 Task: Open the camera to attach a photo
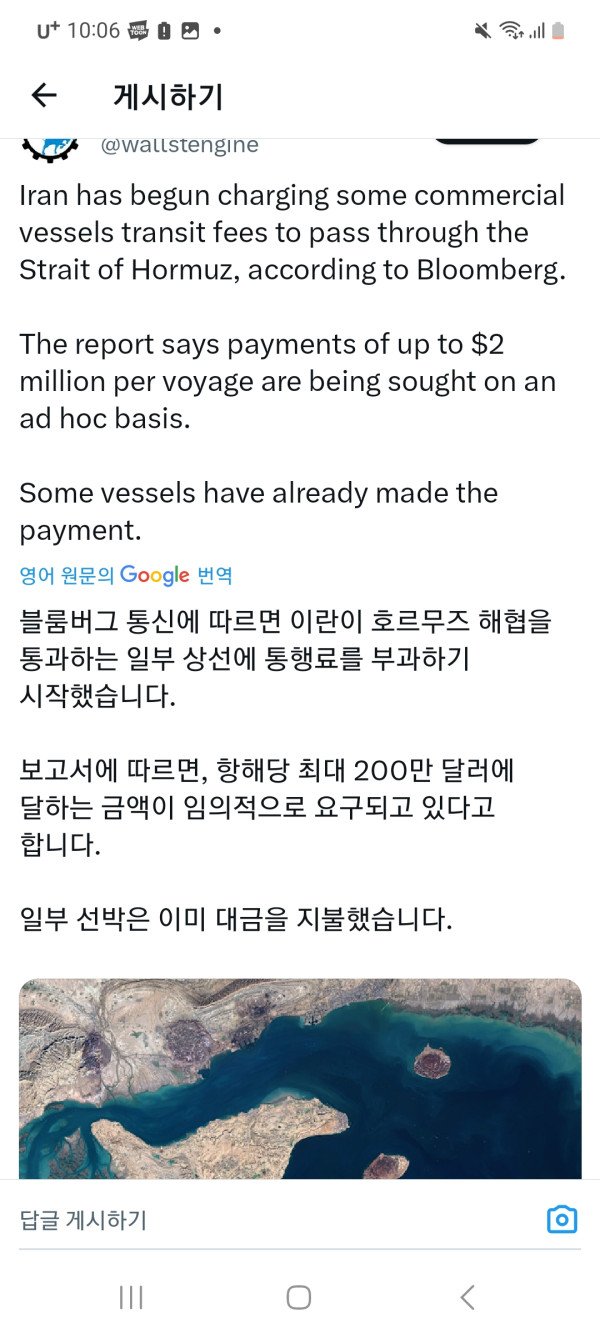[562, 1220]
